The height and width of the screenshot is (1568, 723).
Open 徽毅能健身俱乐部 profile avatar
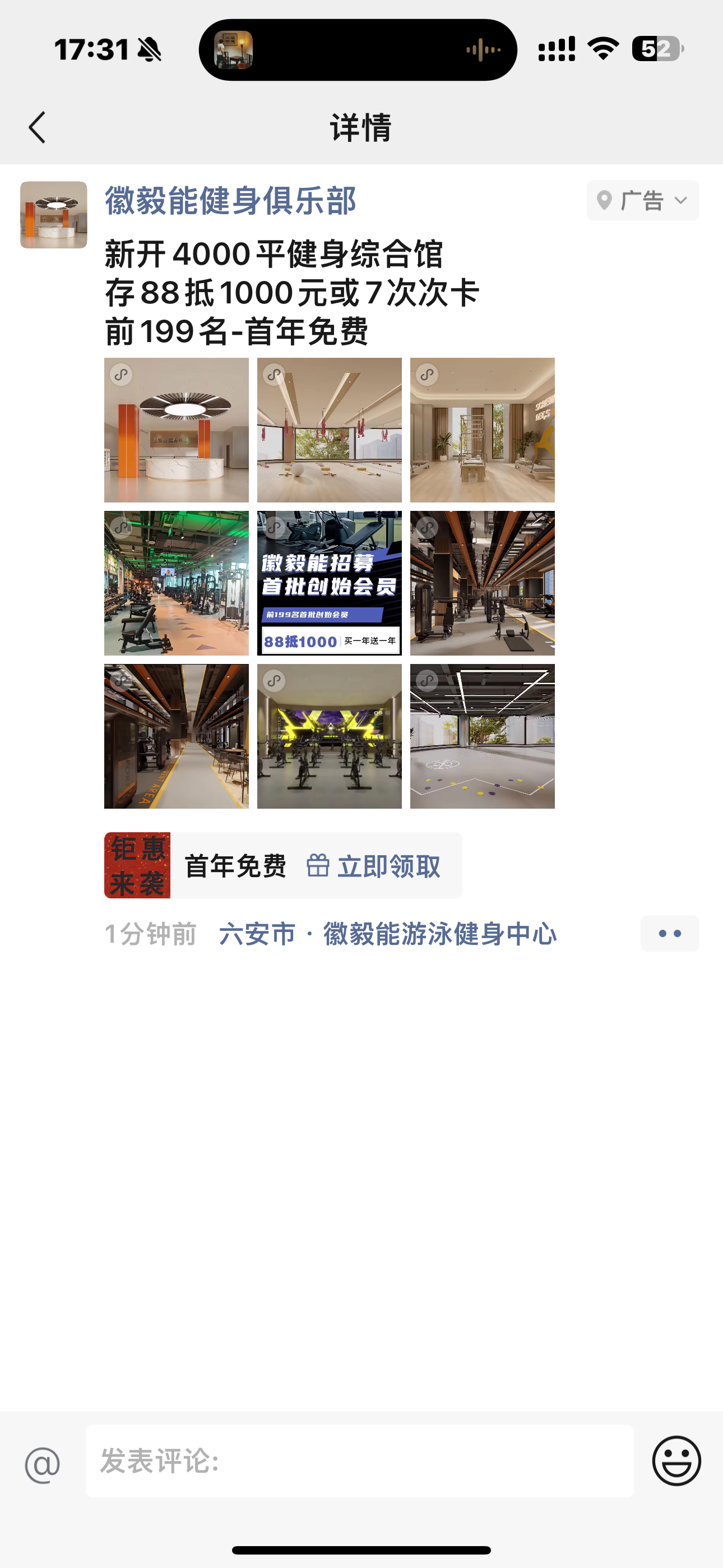54,214
